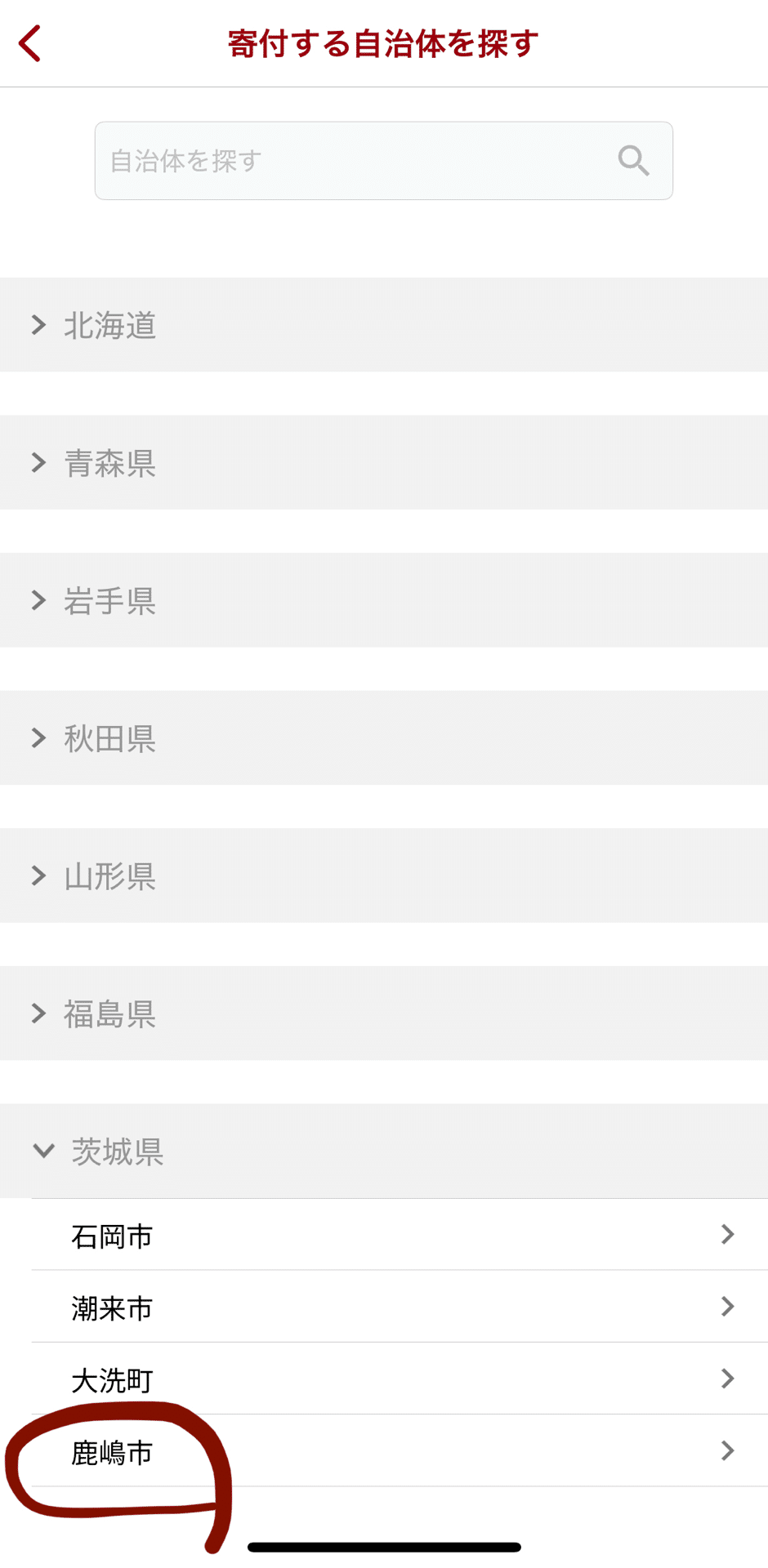Viewport: 768px width, 1568px height.
Task: Choose 鹿嶋市 from the list
Action: (399, 1452)
